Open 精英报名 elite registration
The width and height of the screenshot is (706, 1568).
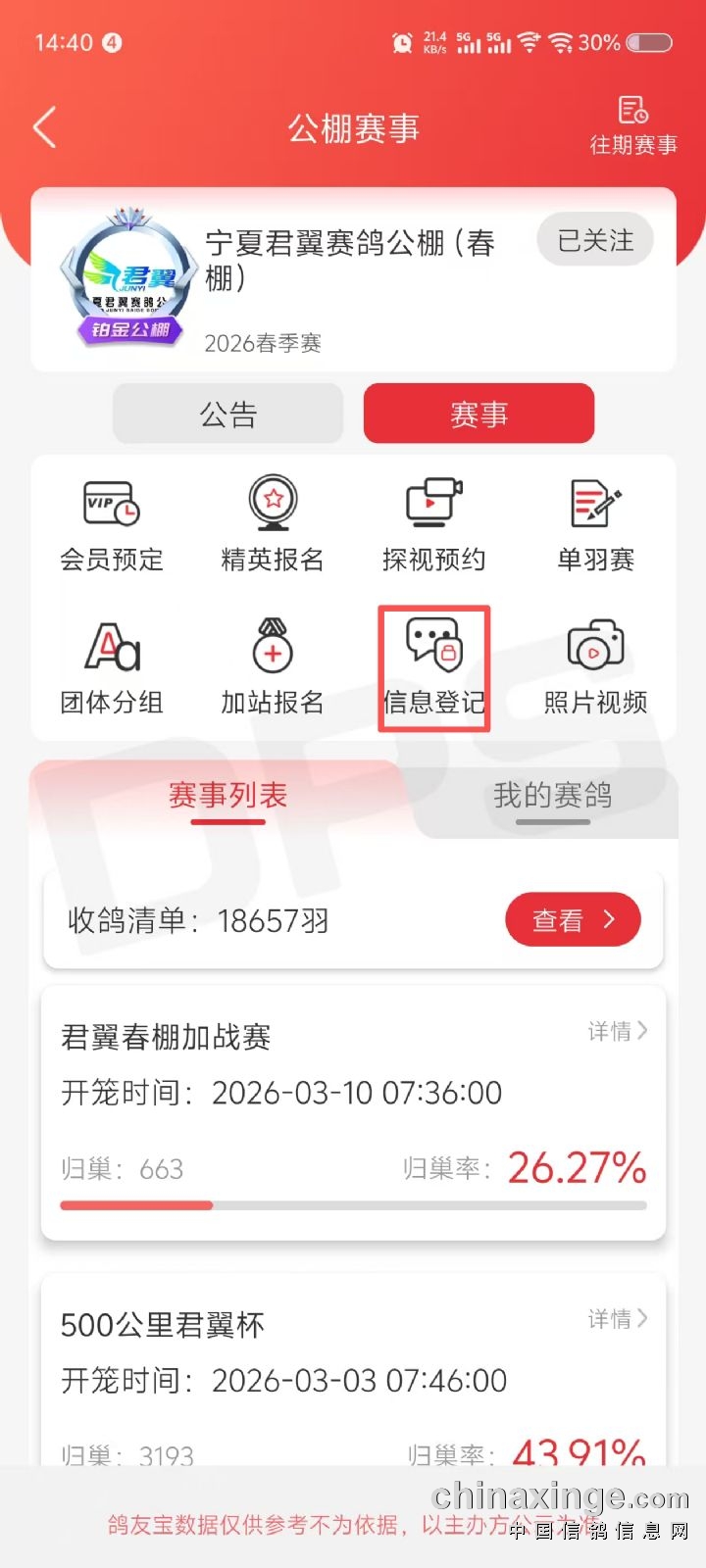click(273, 526)
